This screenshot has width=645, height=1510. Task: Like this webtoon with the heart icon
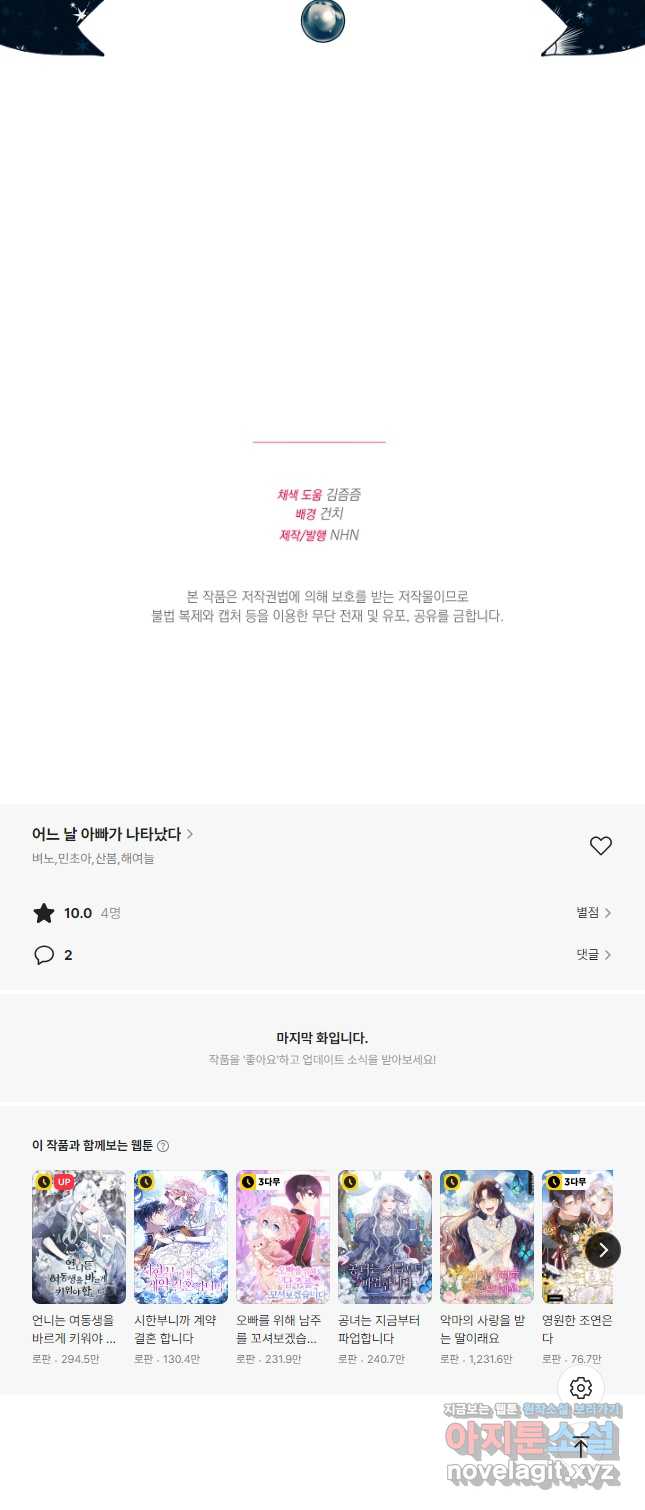point(600,846)
